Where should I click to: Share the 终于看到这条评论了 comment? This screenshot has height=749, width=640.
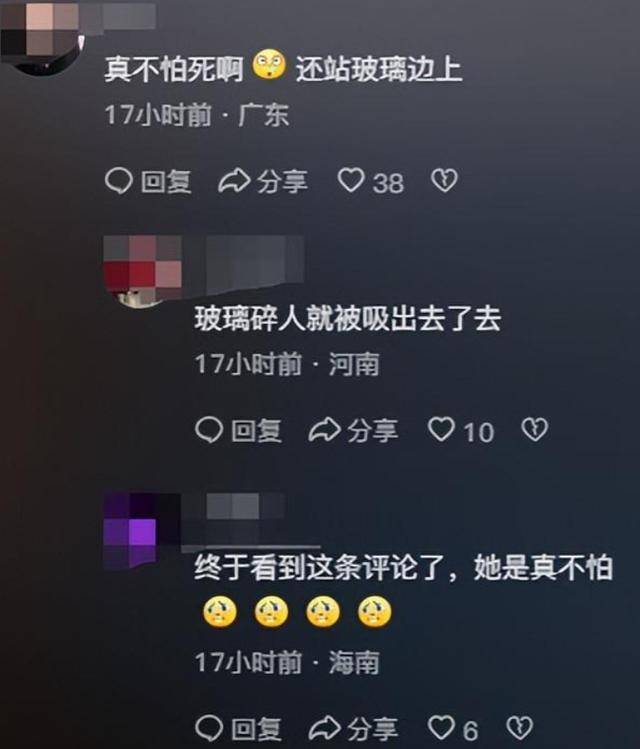[353, 729]
